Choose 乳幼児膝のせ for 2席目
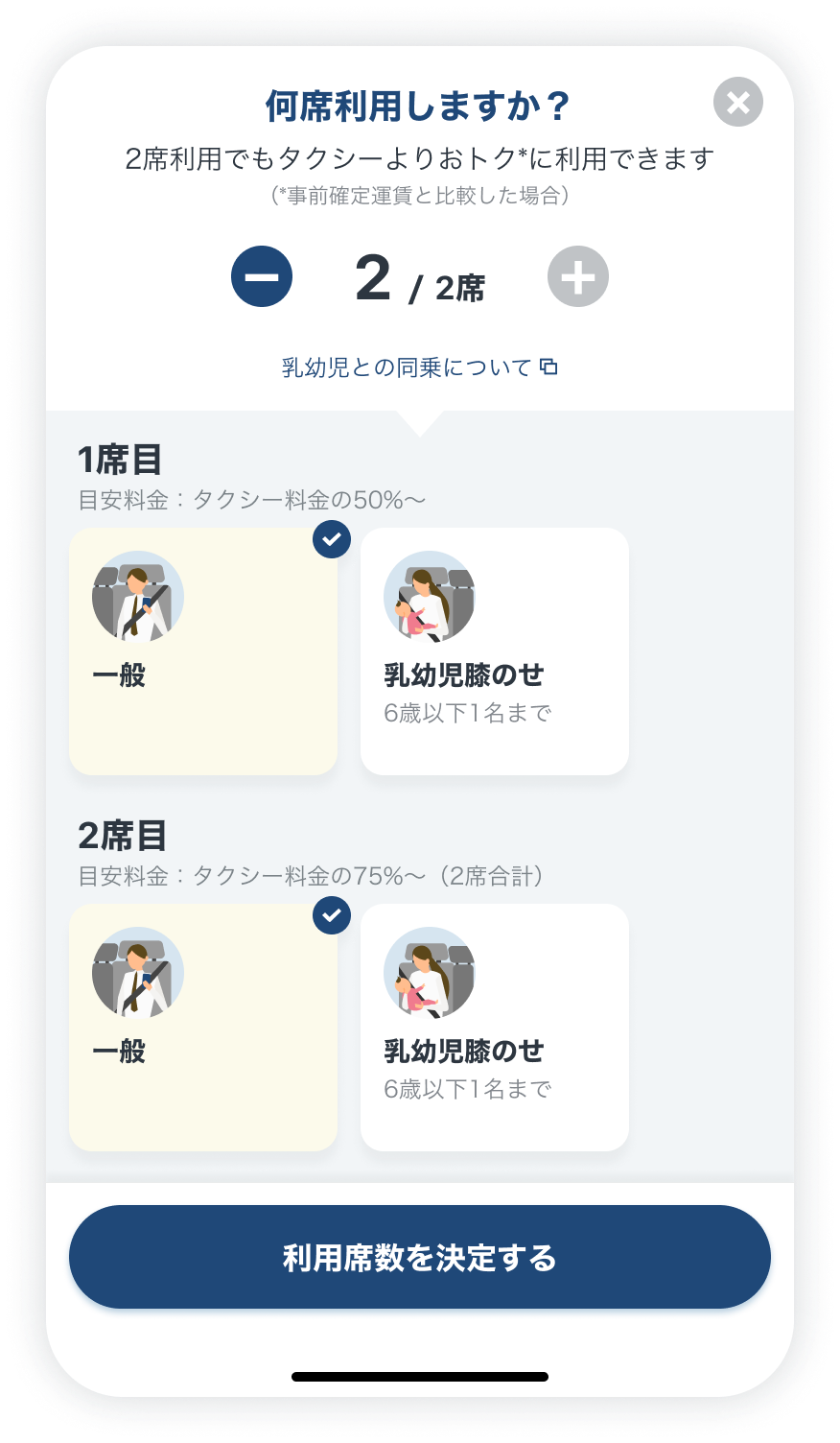This screenshot has height=1443, width=840. coord(495,1028)
